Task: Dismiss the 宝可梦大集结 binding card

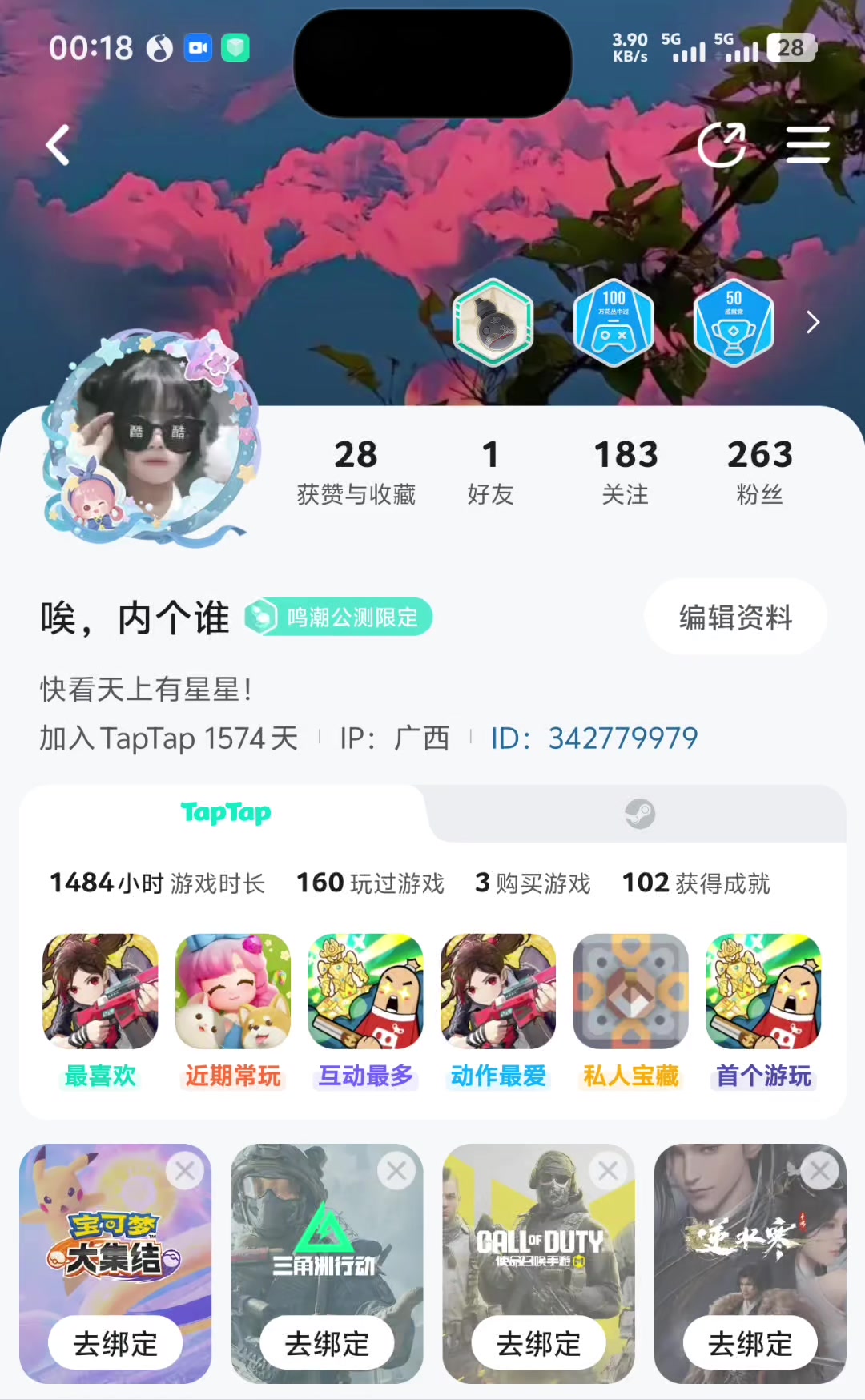Action: [x=185, y=1171]
